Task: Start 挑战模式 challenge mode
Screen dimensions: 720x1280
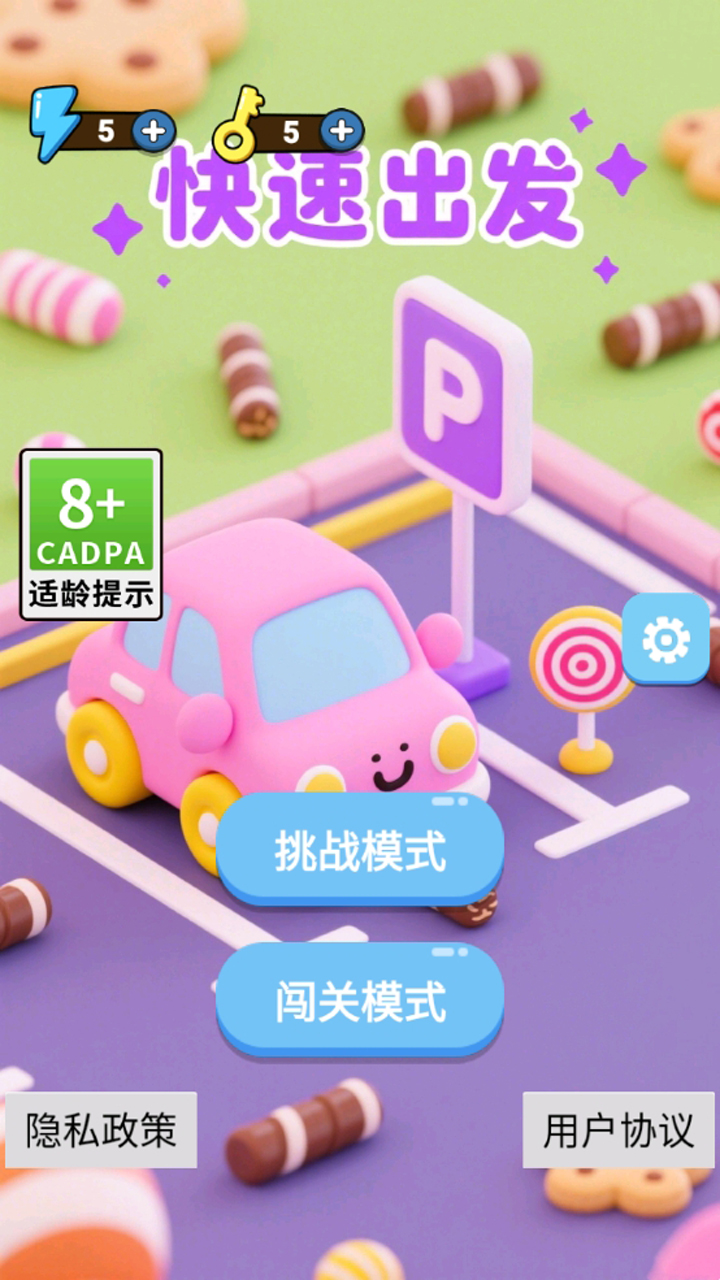Action: point(360,851)
